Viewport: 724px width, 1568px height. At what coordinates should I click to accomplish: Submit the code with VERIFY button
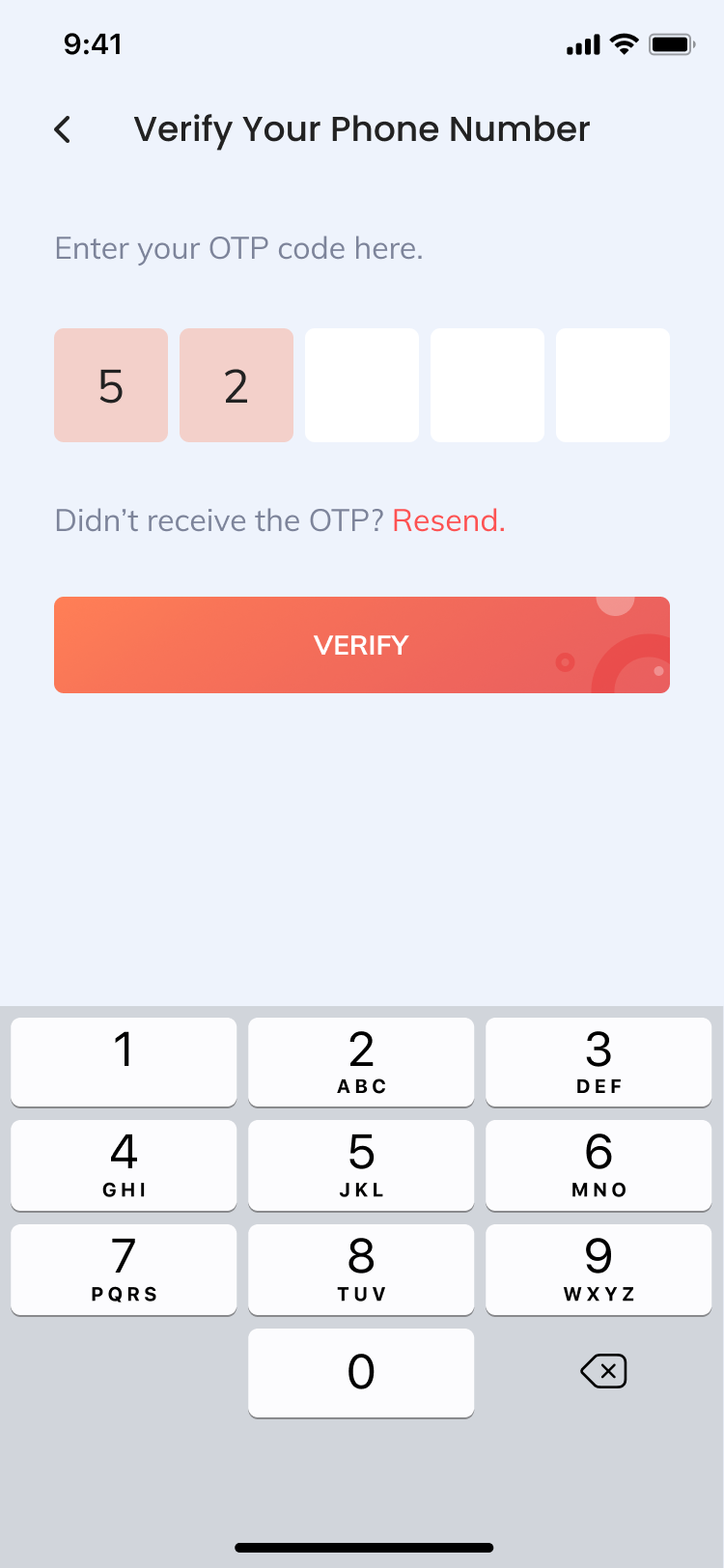pos(362,645)
